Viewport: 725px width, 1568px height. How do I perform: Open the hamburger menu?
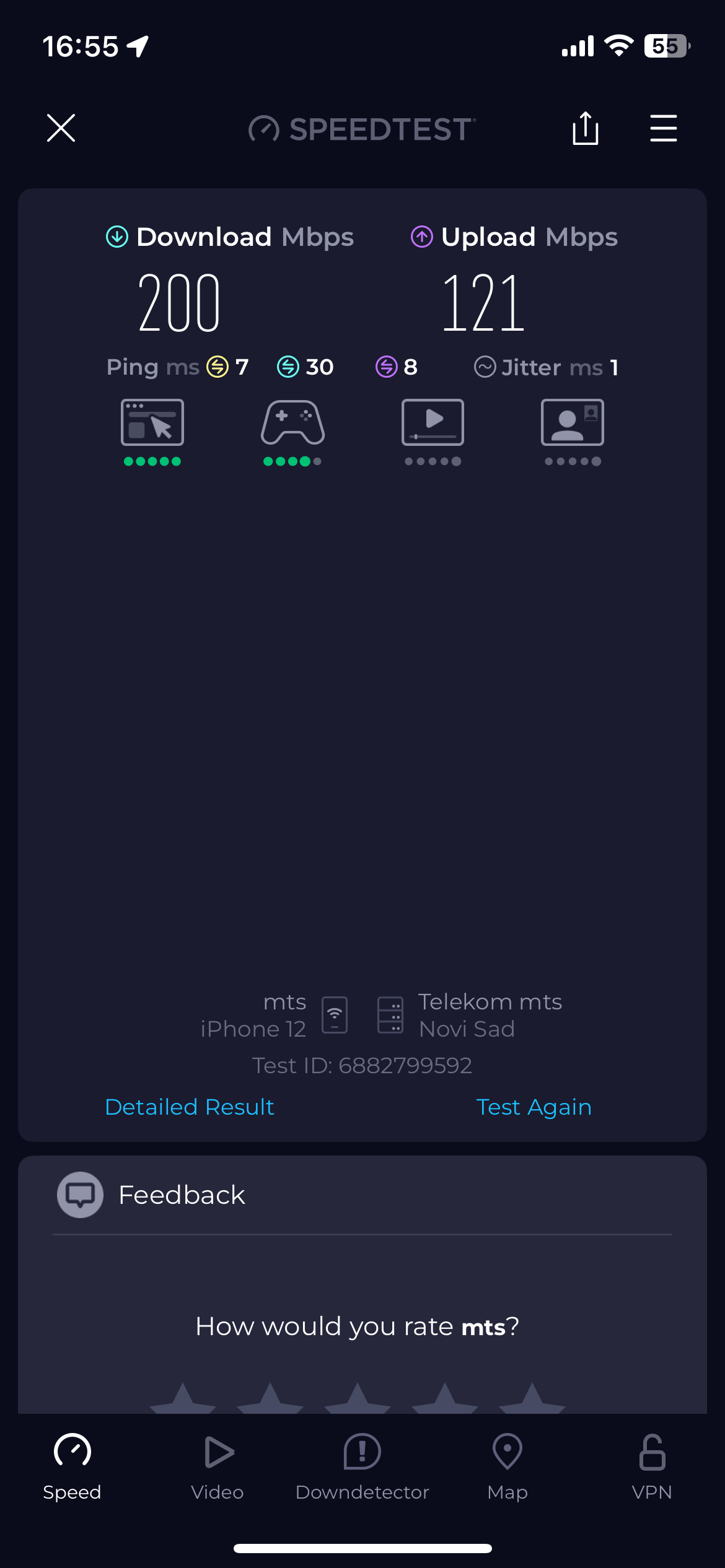[663, 128]
